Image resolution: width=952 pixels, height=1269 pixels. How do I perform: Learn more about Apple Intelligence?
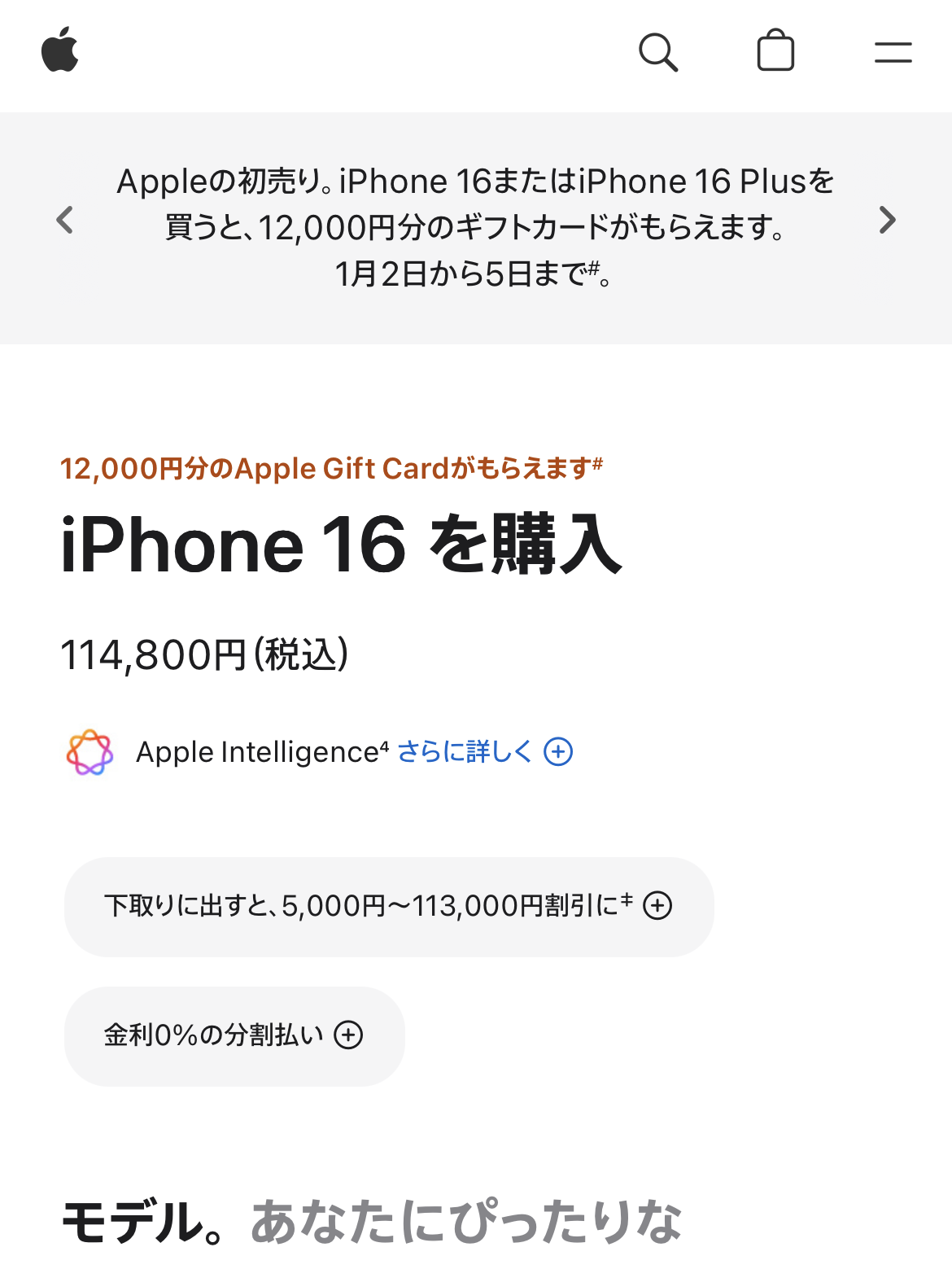pyautogui.click(x=484, y=751)
